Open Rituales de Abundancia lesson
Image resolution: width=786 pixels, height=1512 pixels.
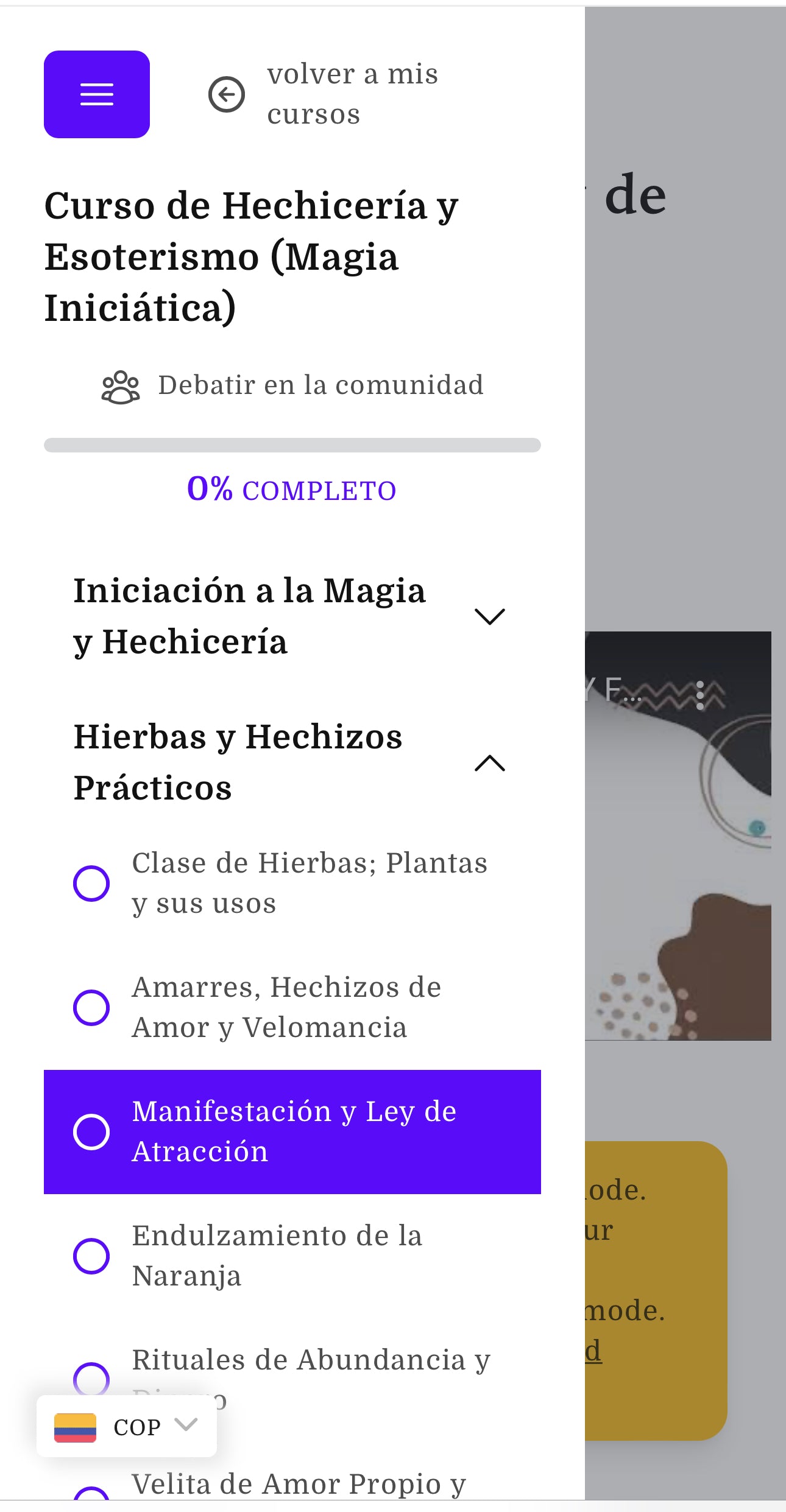(x=311, y=1360)
